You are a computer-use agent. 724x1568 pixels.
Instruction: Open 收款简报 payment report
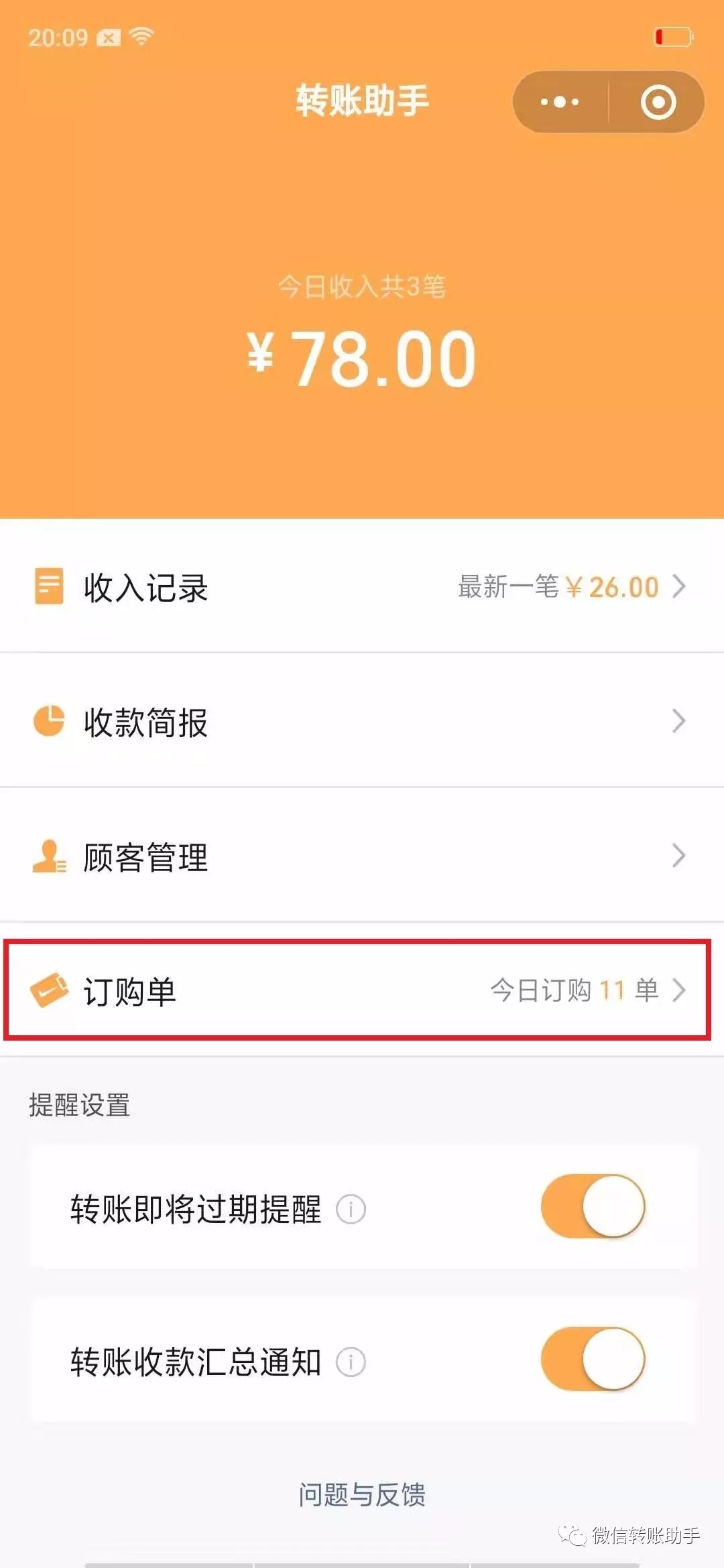362,722
